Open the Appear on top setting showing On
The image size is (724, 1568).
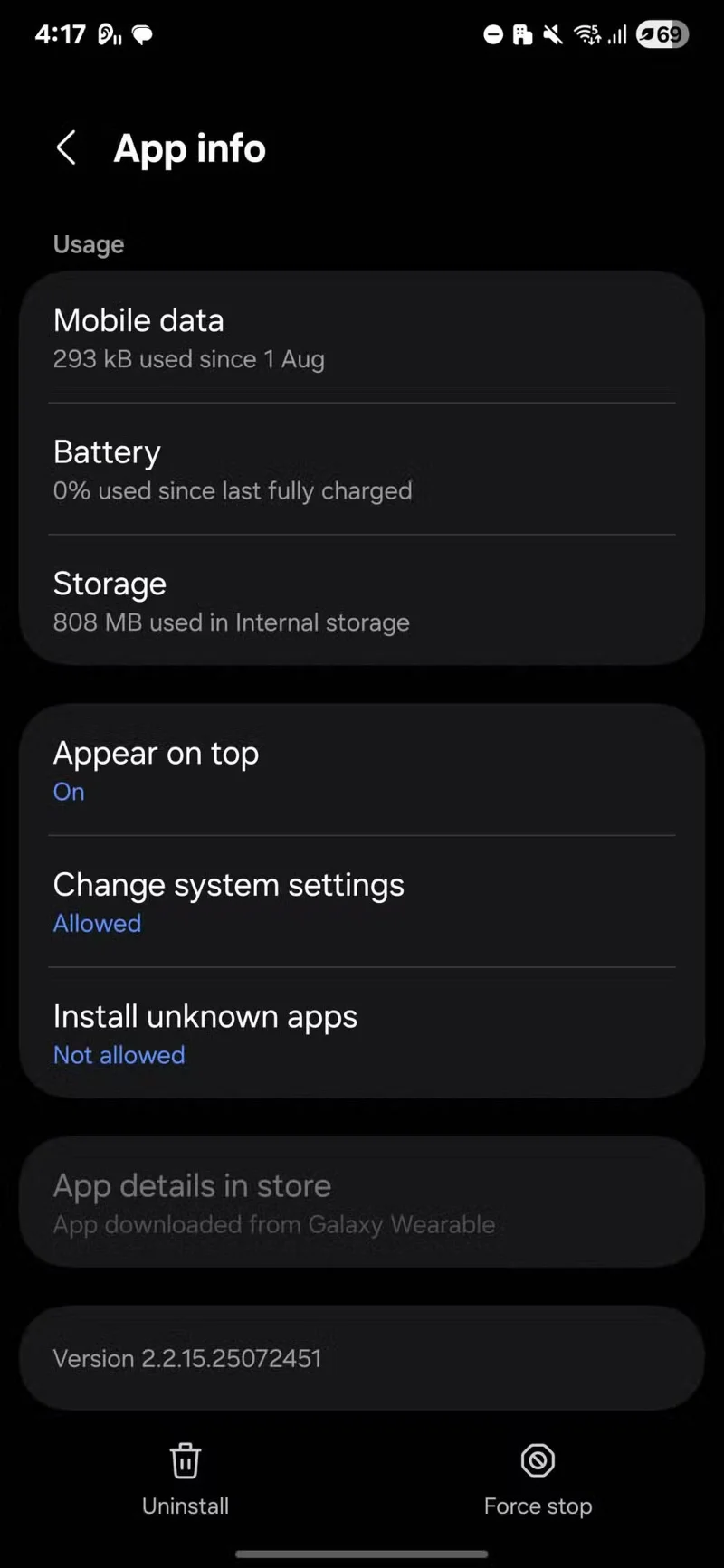click(x=362, y=769)
